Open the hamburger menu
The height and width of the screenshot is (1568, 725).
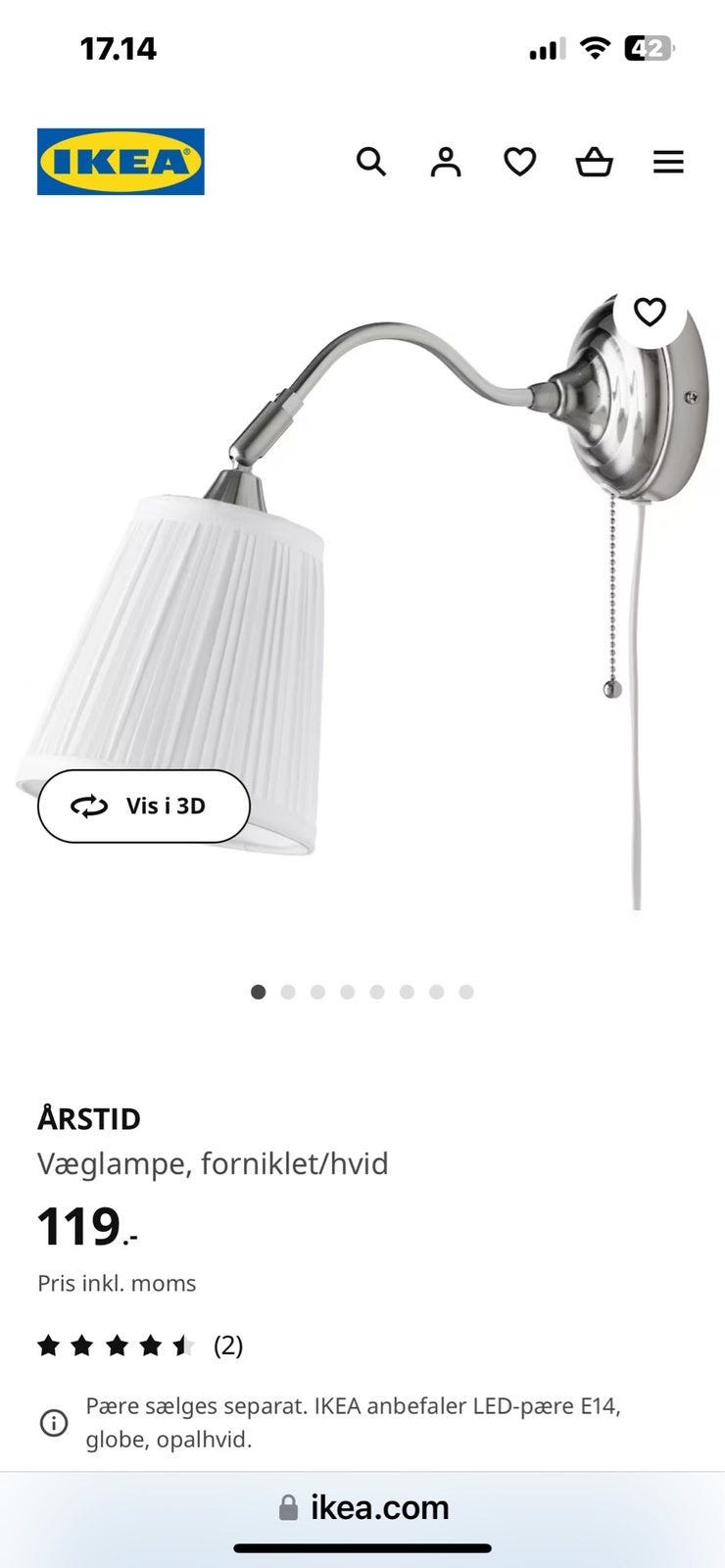point(668,162)
